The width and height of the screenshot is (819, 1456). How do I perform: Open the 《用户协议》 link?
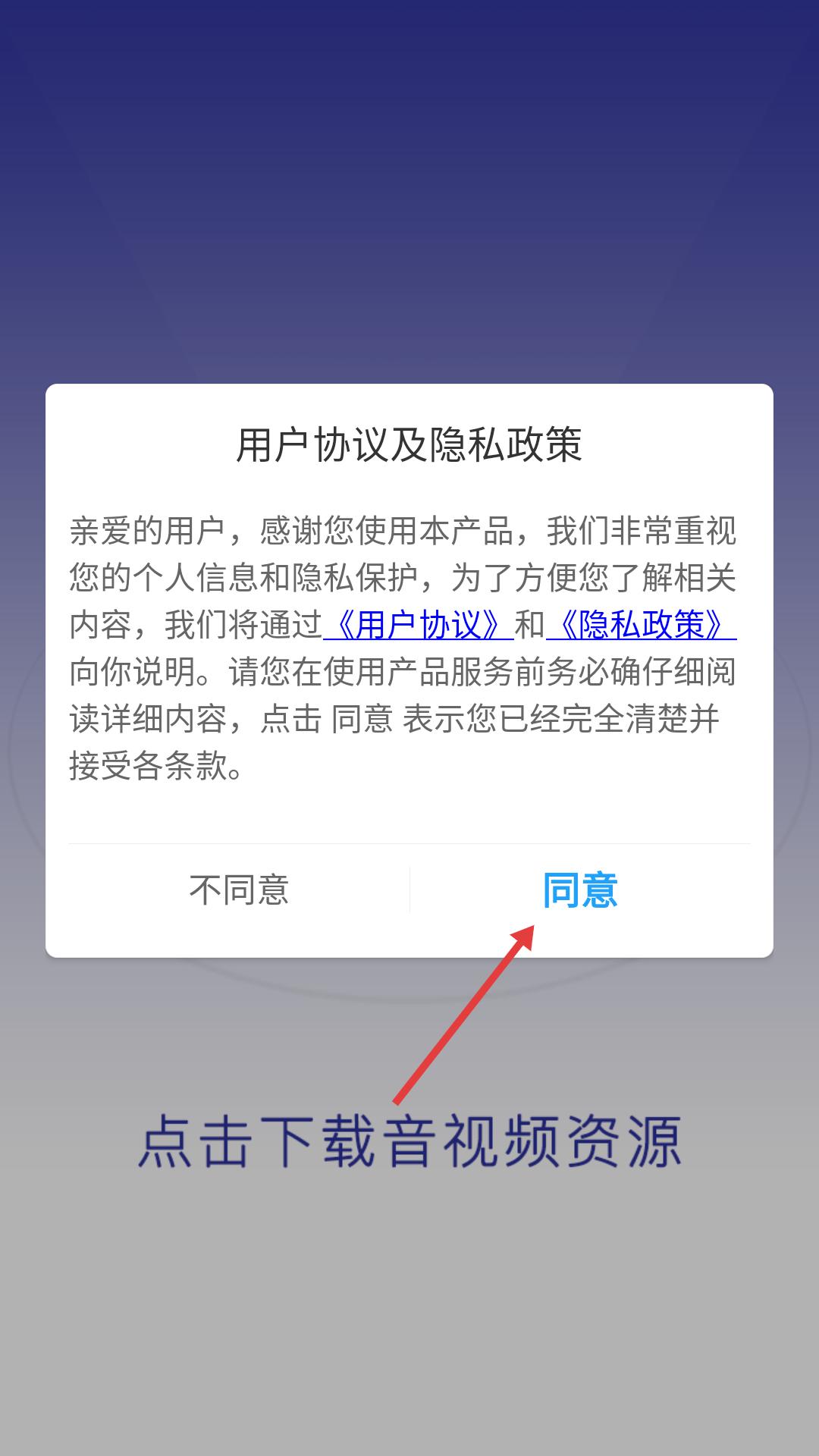click(x=419, y=626)
